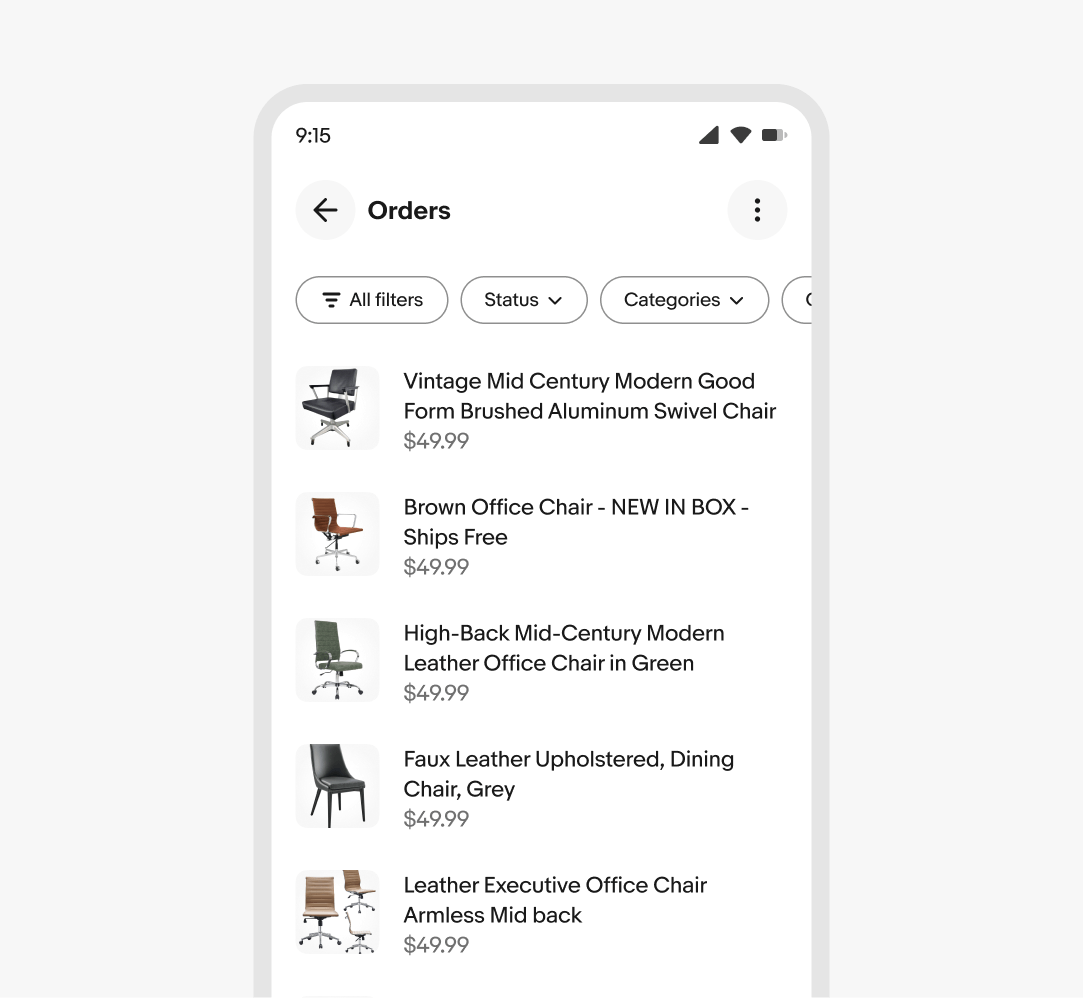Open the Vintage Mid Century Swivel Chair order
This screenshot has width=1083, height=998.
(x=589, y=396)
